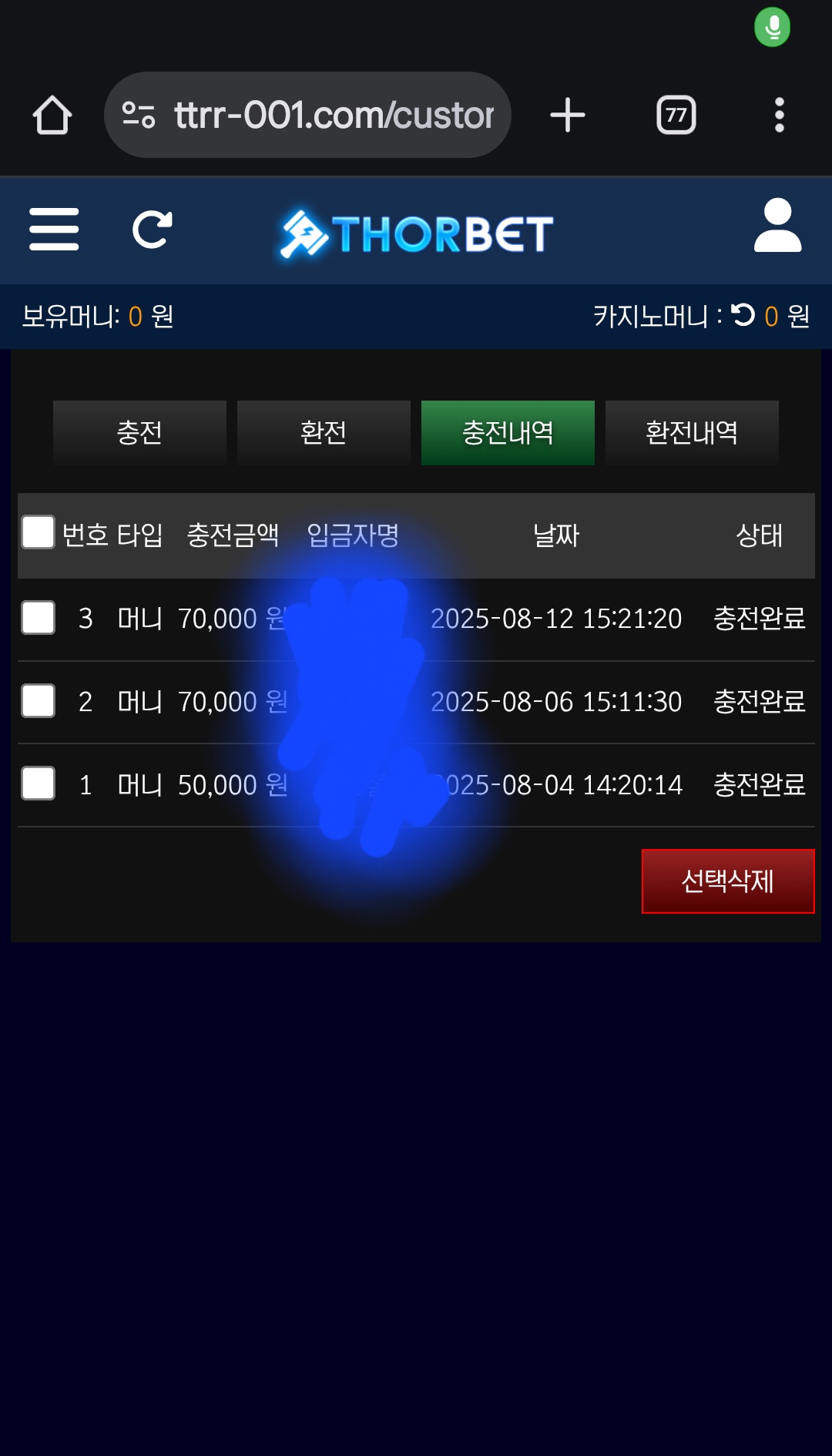Switch to the 환전 tab
Image resolution: width=832 pixels, height=1456 pixels.
[324, 432]
